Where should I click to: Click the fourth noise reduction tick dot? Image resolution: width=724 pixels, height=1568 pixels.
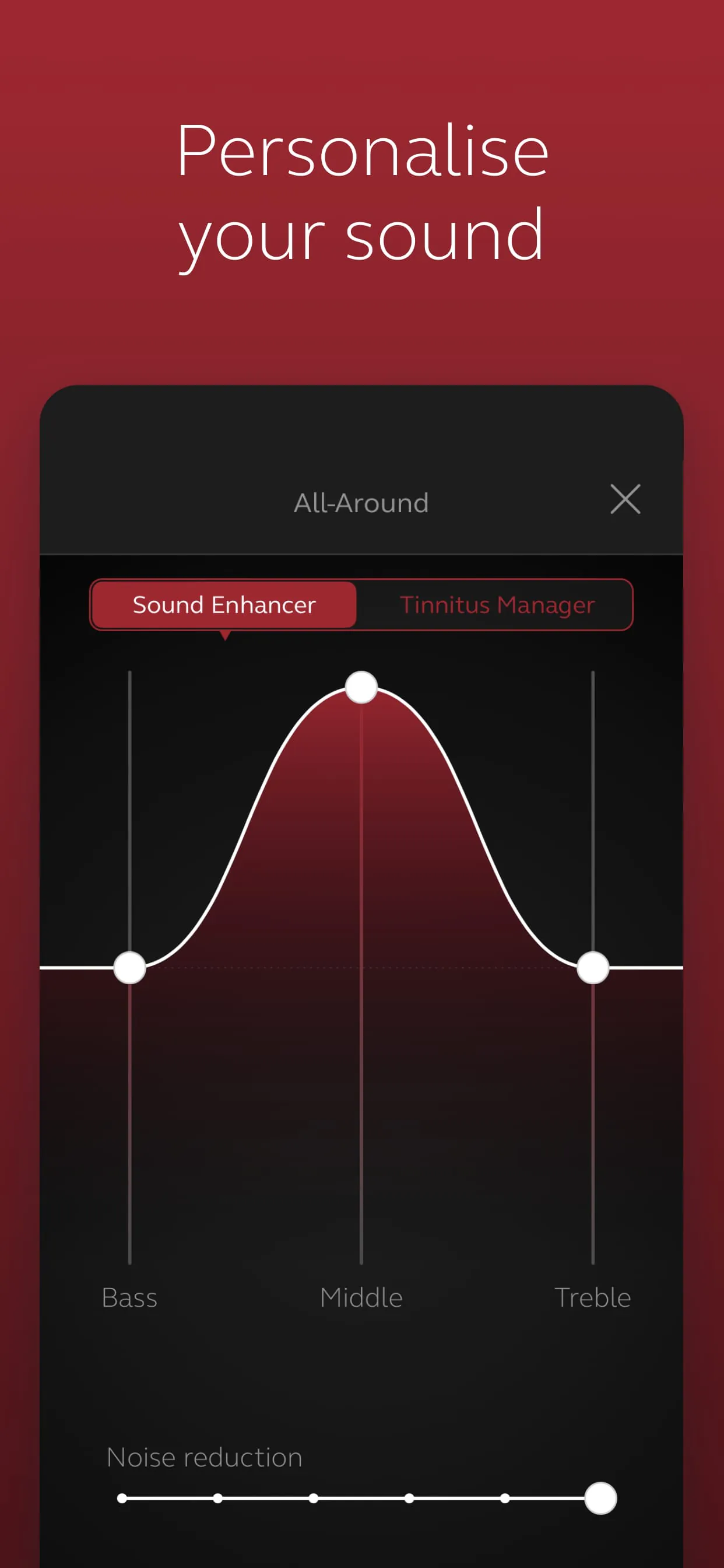click(409, 1497)
